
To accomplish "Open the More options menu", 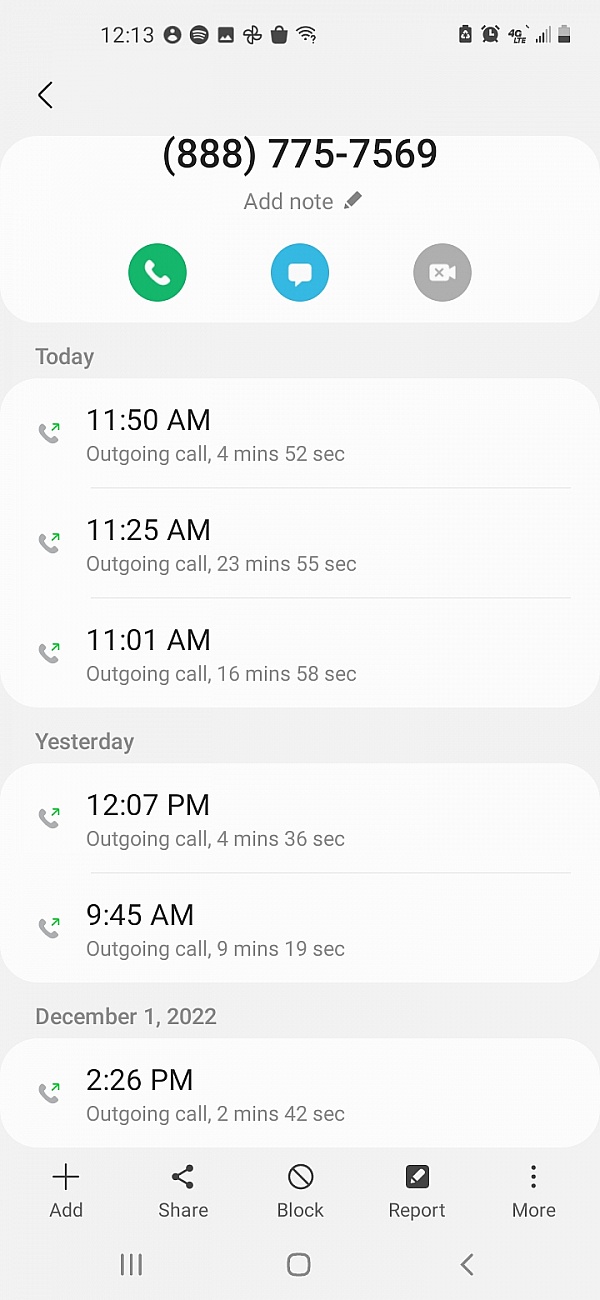I will [x=534, y=1191].
